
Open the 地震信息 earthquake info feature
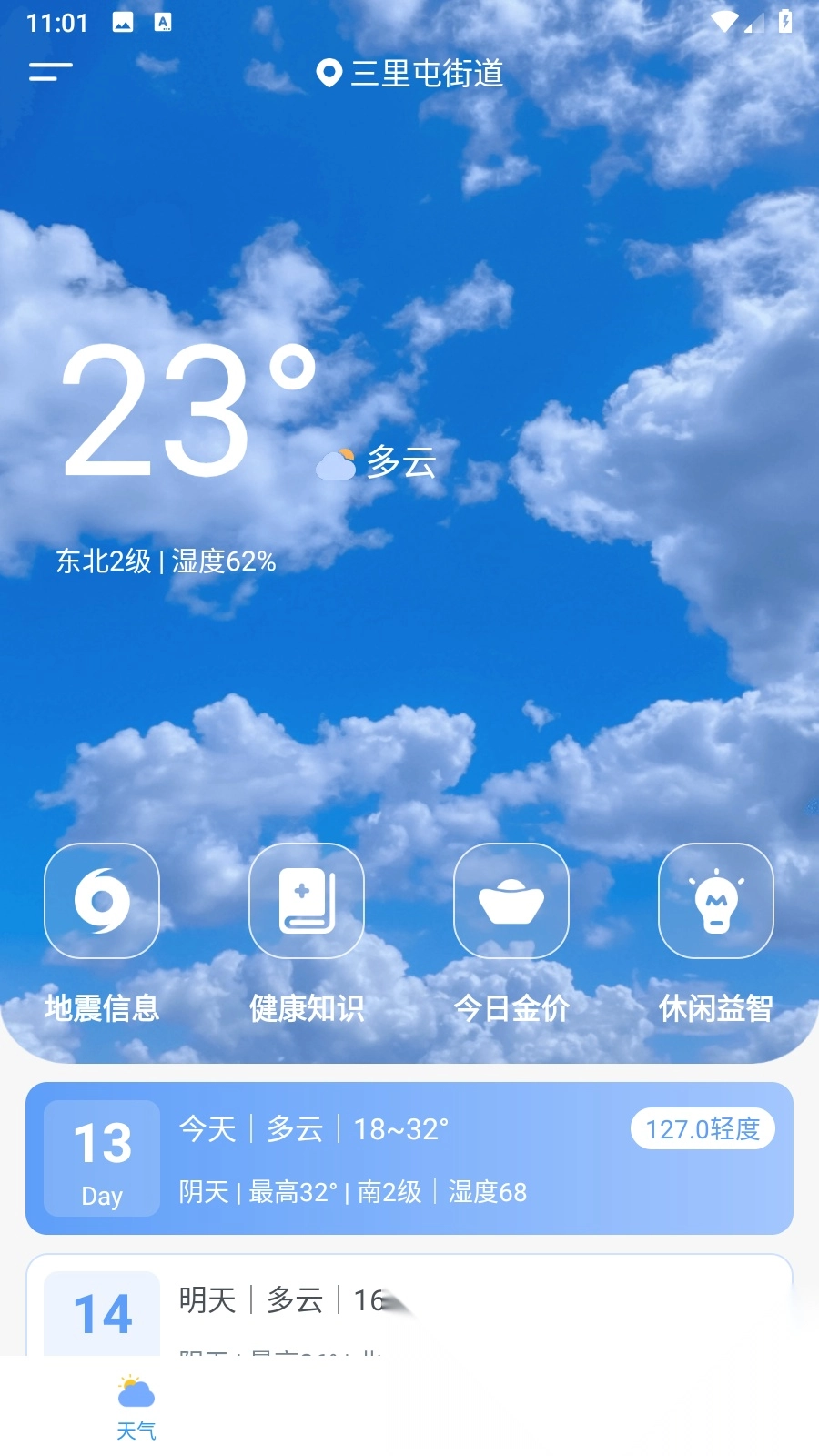[102, 902]
